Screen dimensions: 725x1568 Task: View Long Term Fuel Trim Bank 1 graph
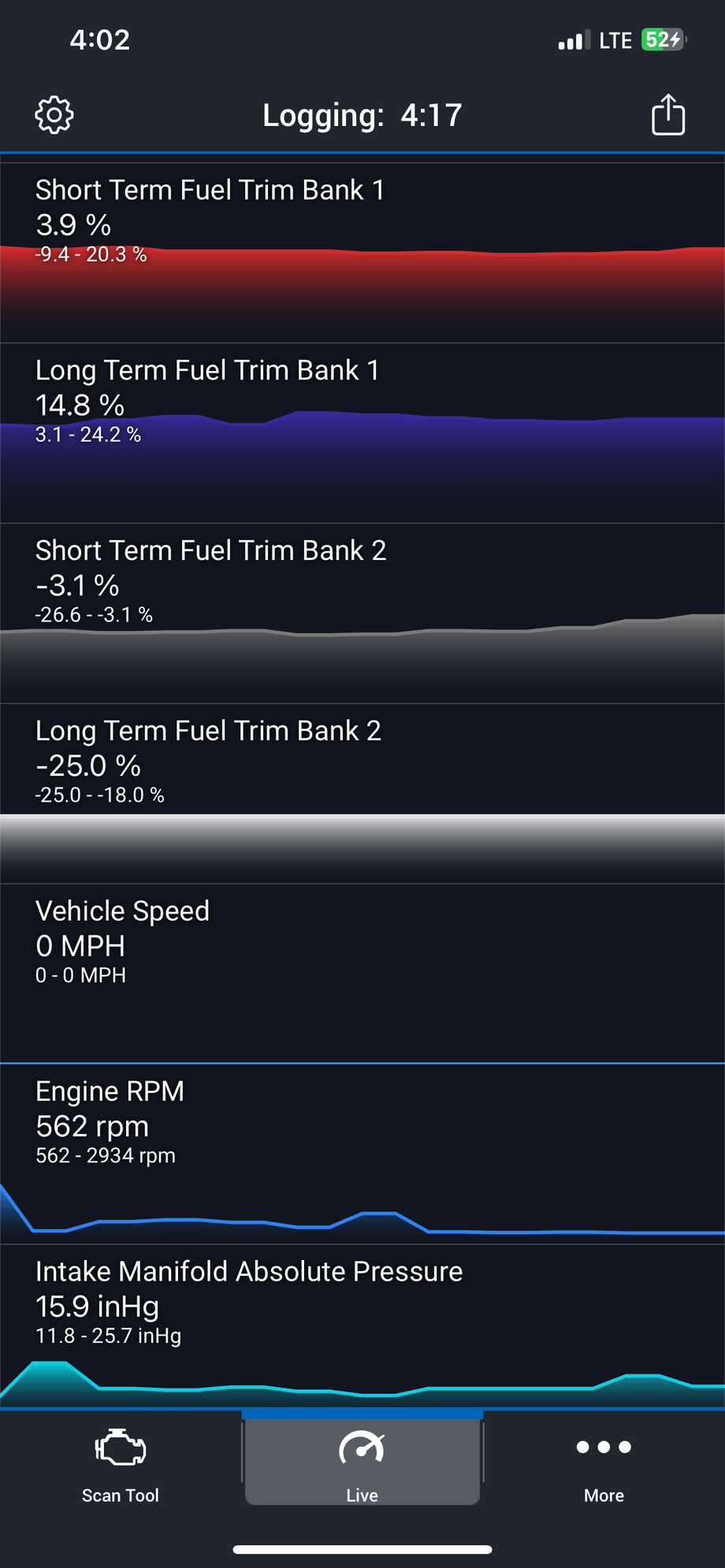pos(362,433)
